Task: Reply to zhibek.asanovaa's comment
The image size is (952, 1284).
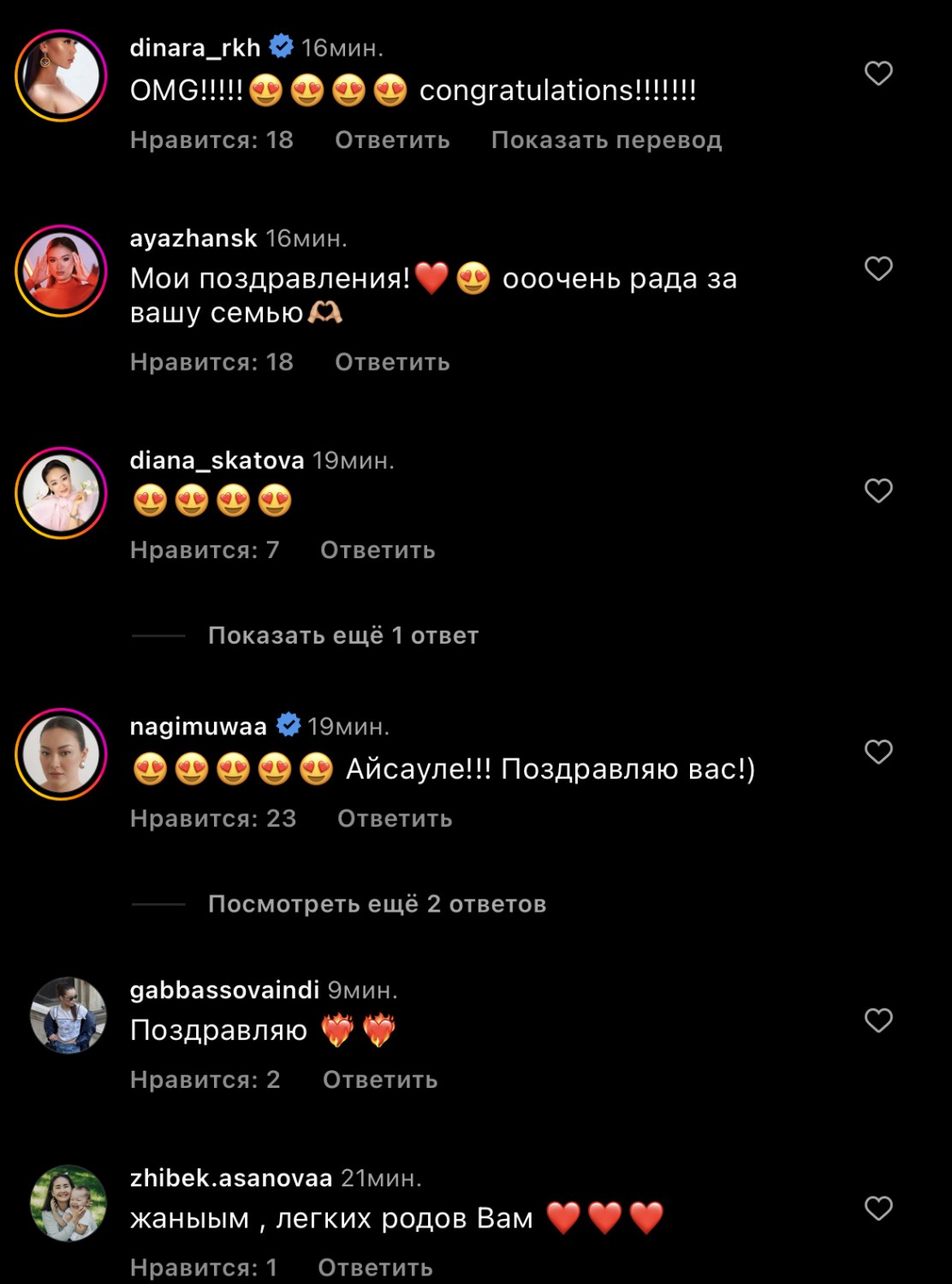Action: coord(375,1267)
